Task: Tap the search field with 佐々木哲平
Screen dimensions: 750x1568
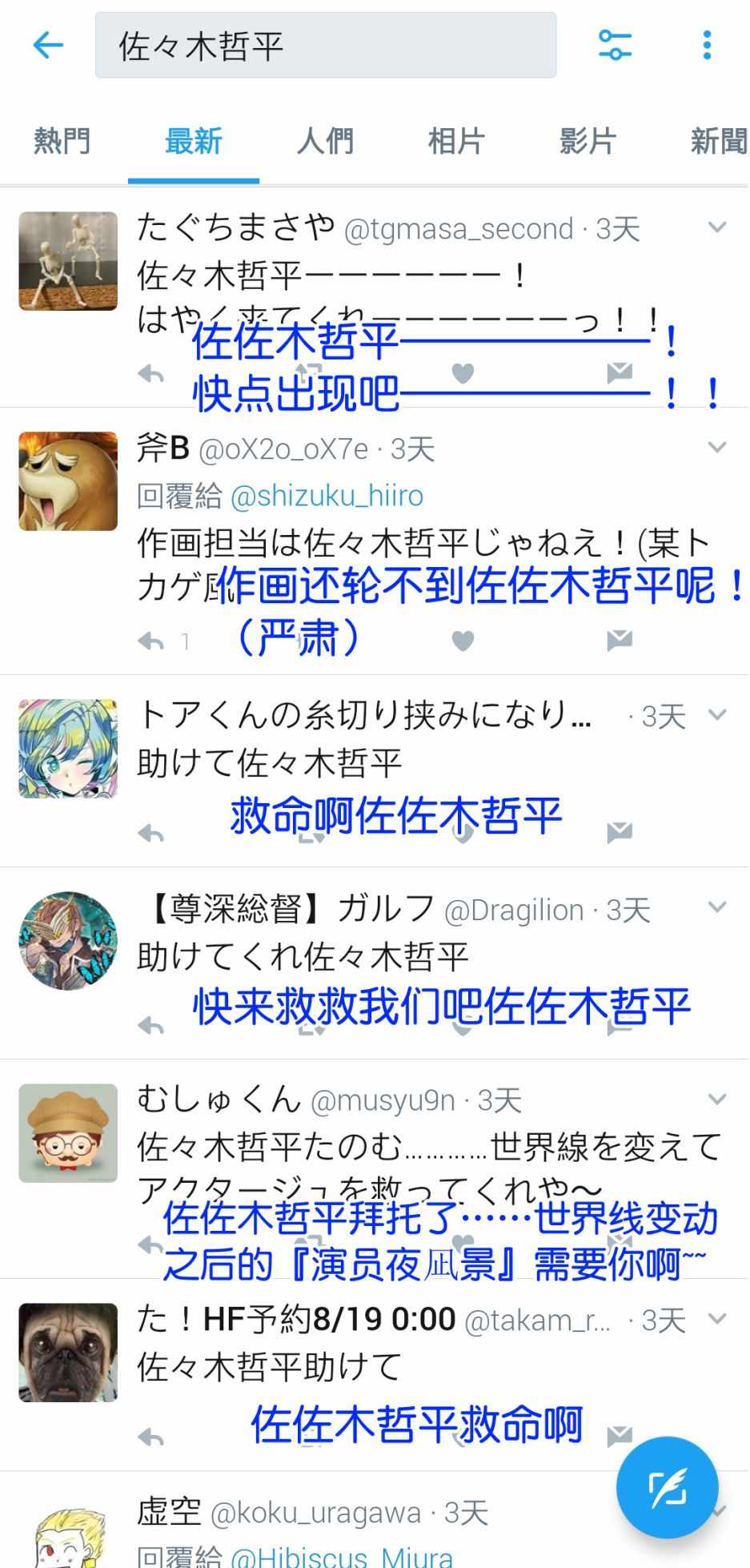Action: (325, 46)
